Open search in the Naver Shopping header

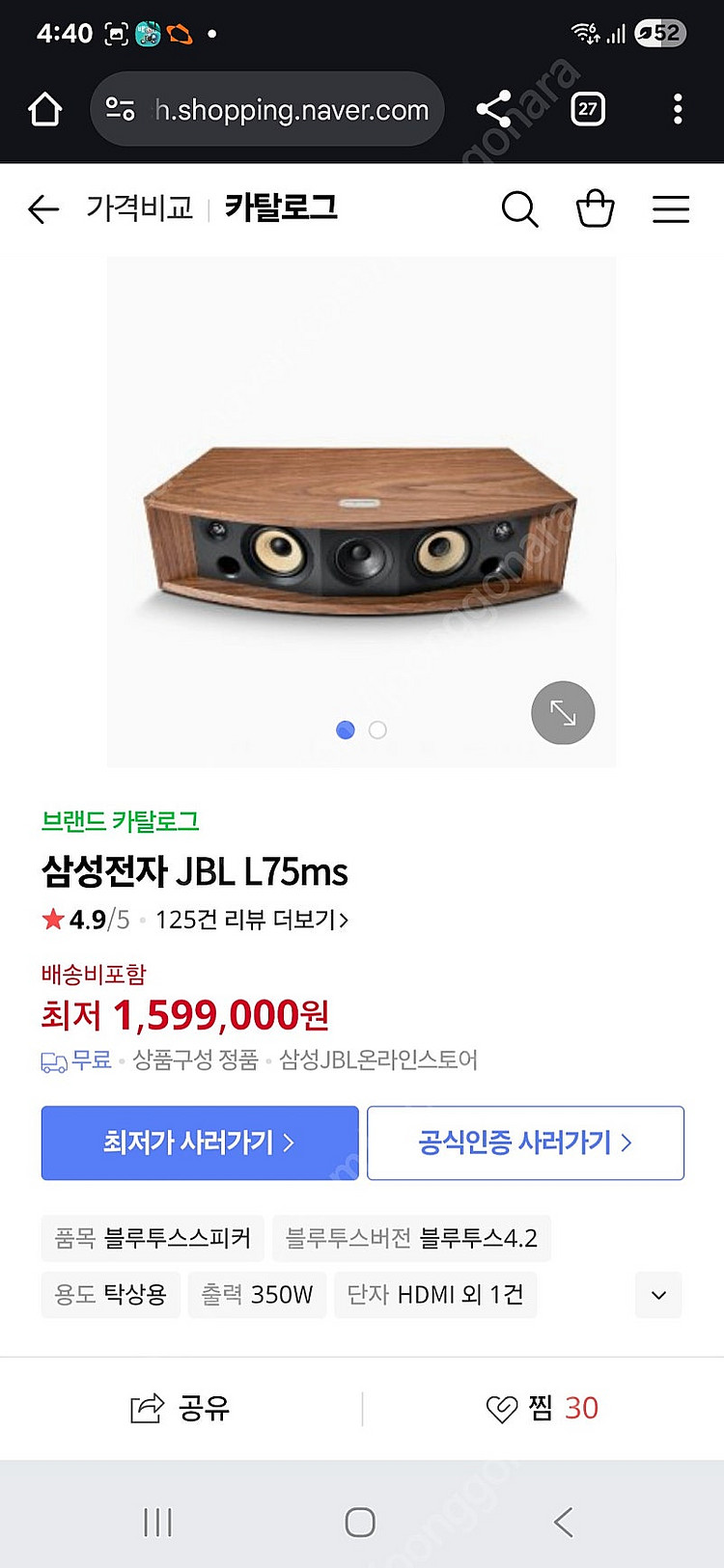(519, 208)
